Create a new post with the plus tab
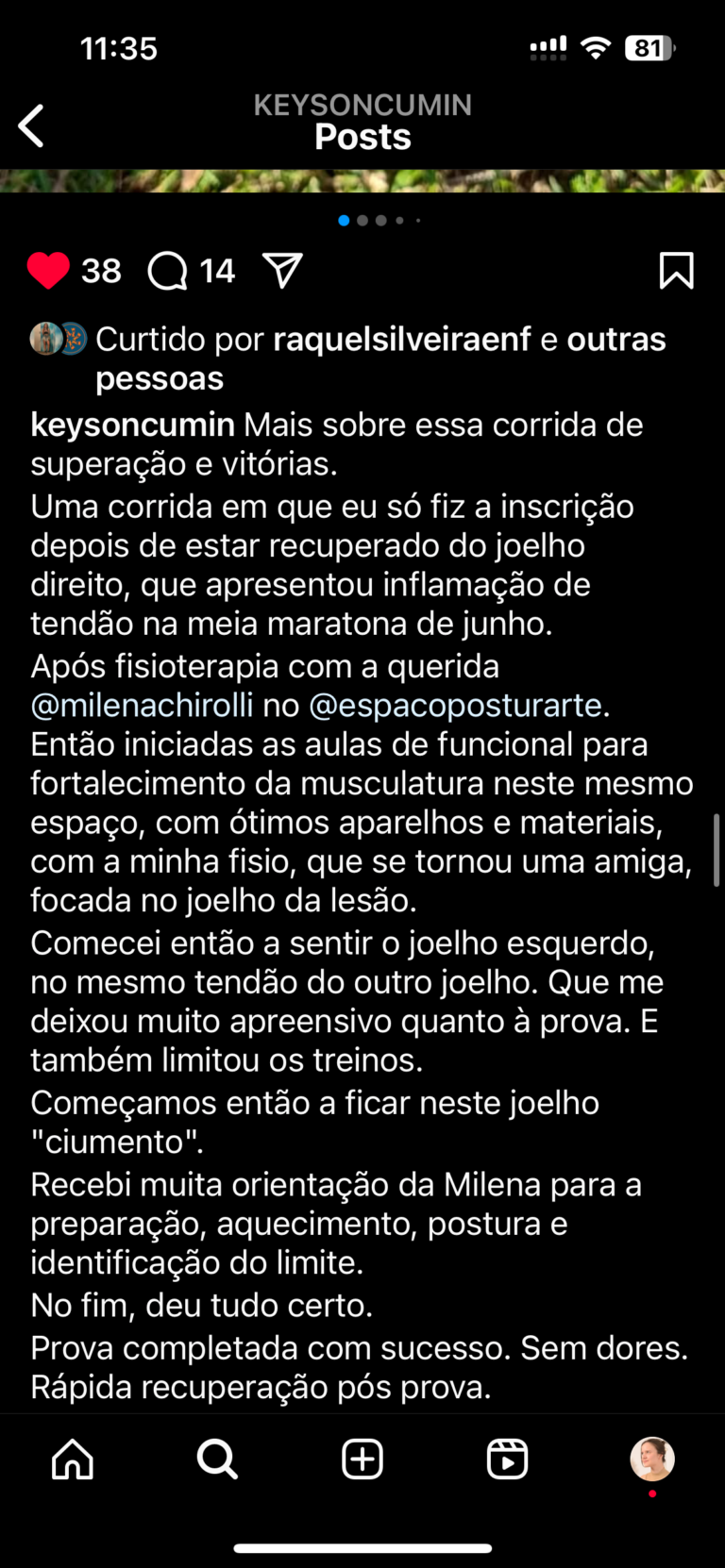This screenshot has height=1568, width=725. click(x=362, y=1460)
